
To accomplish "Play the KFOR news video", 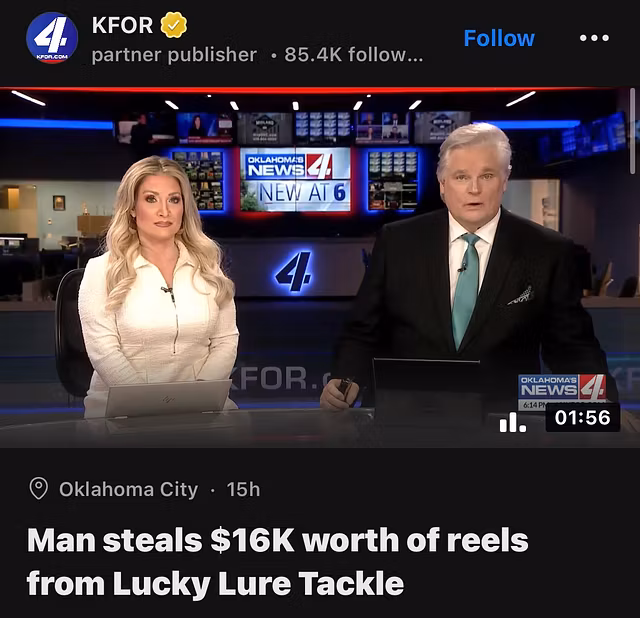I will (x=320, y=265).
